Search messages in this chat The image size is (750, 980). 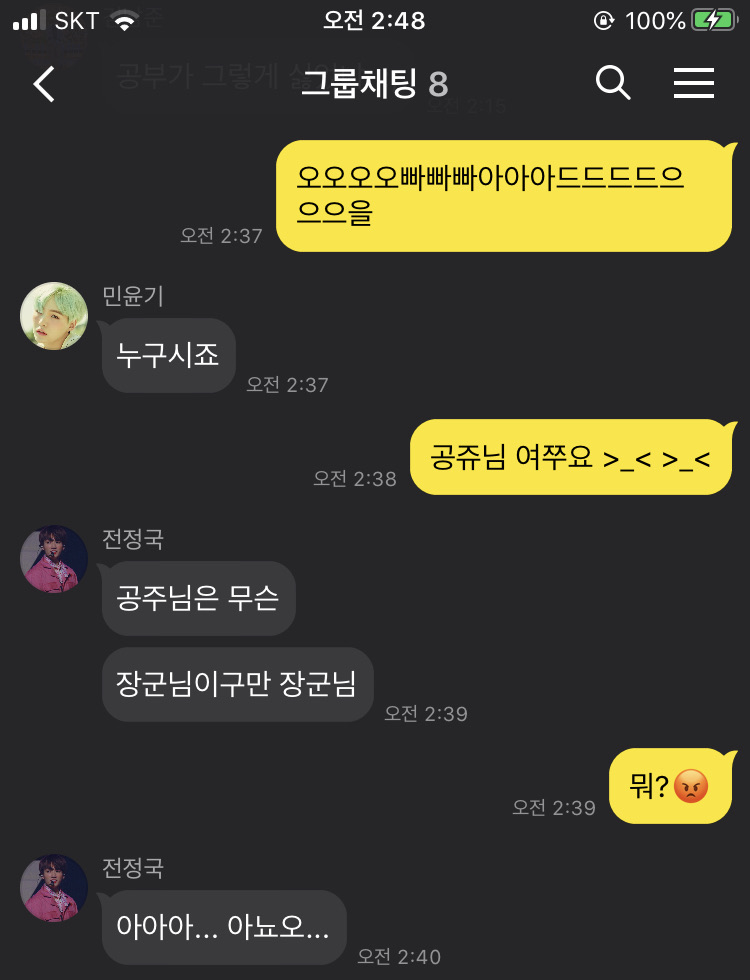(612, 83)
